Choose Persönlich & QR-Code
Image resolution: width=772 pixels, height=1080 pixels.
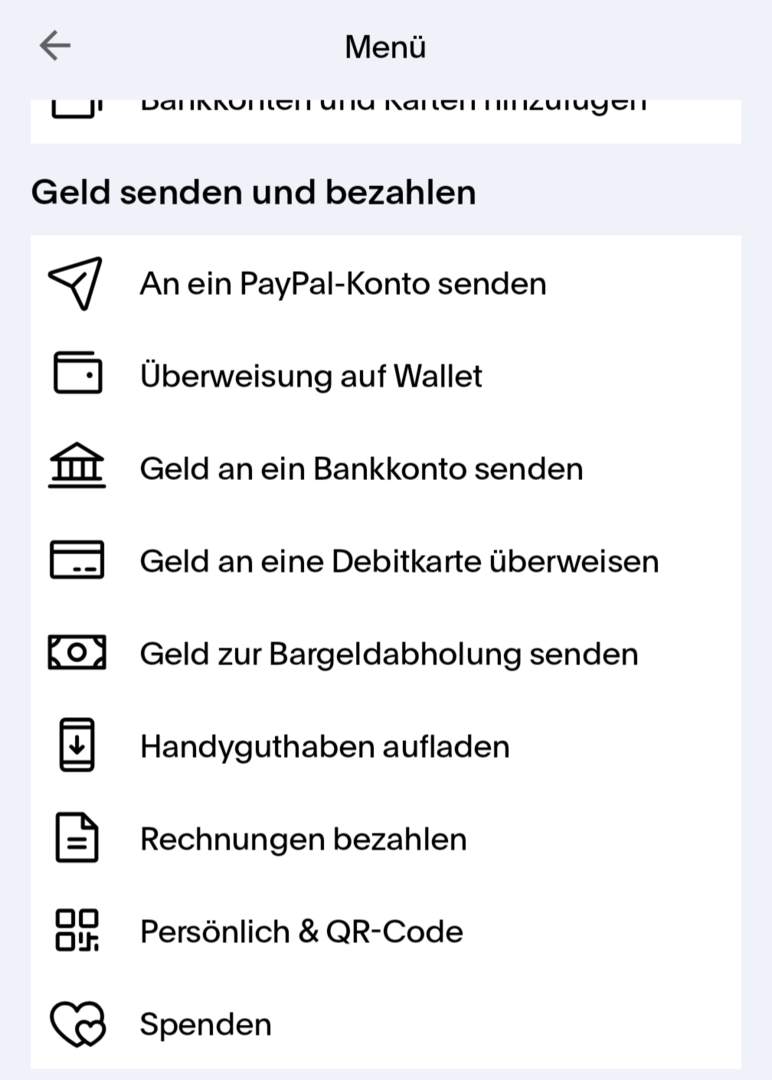click(300, 932)
